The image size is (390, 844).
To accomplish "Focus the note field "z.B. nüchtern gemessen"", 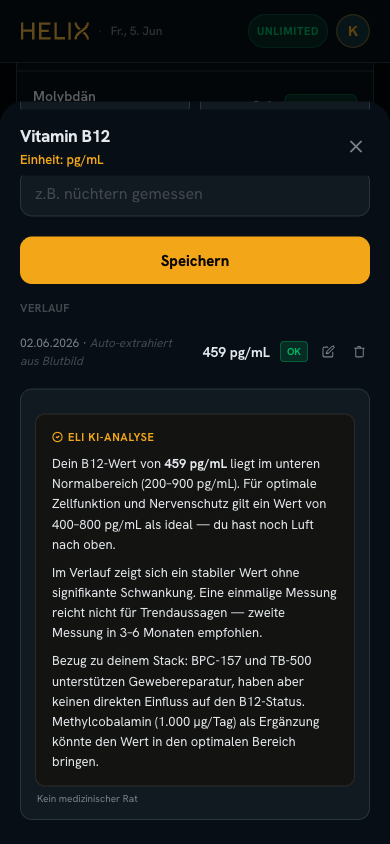I will point(195,195).
